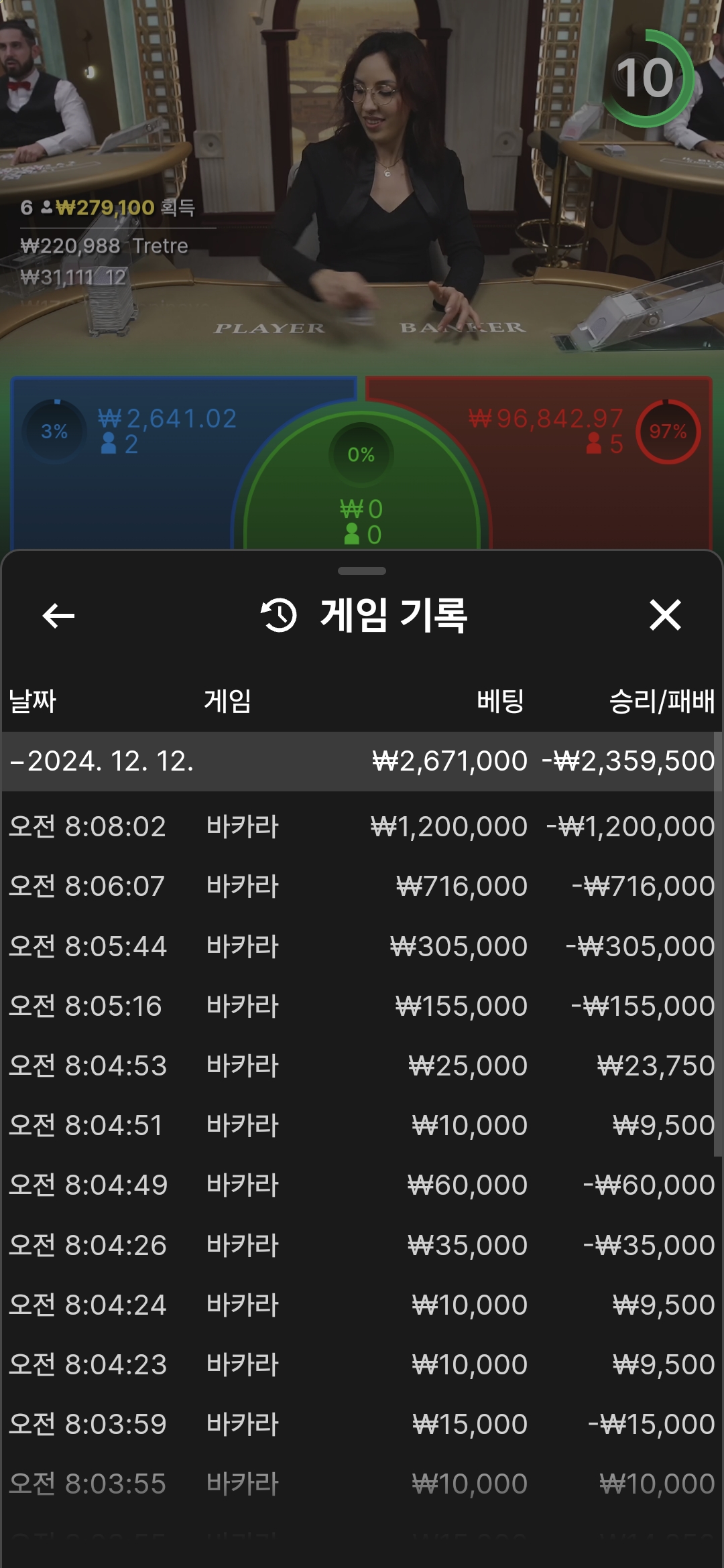Viewport: 724px width, 1568px height.
Task: Bet on the green Tie area
Action: (362, 496)
